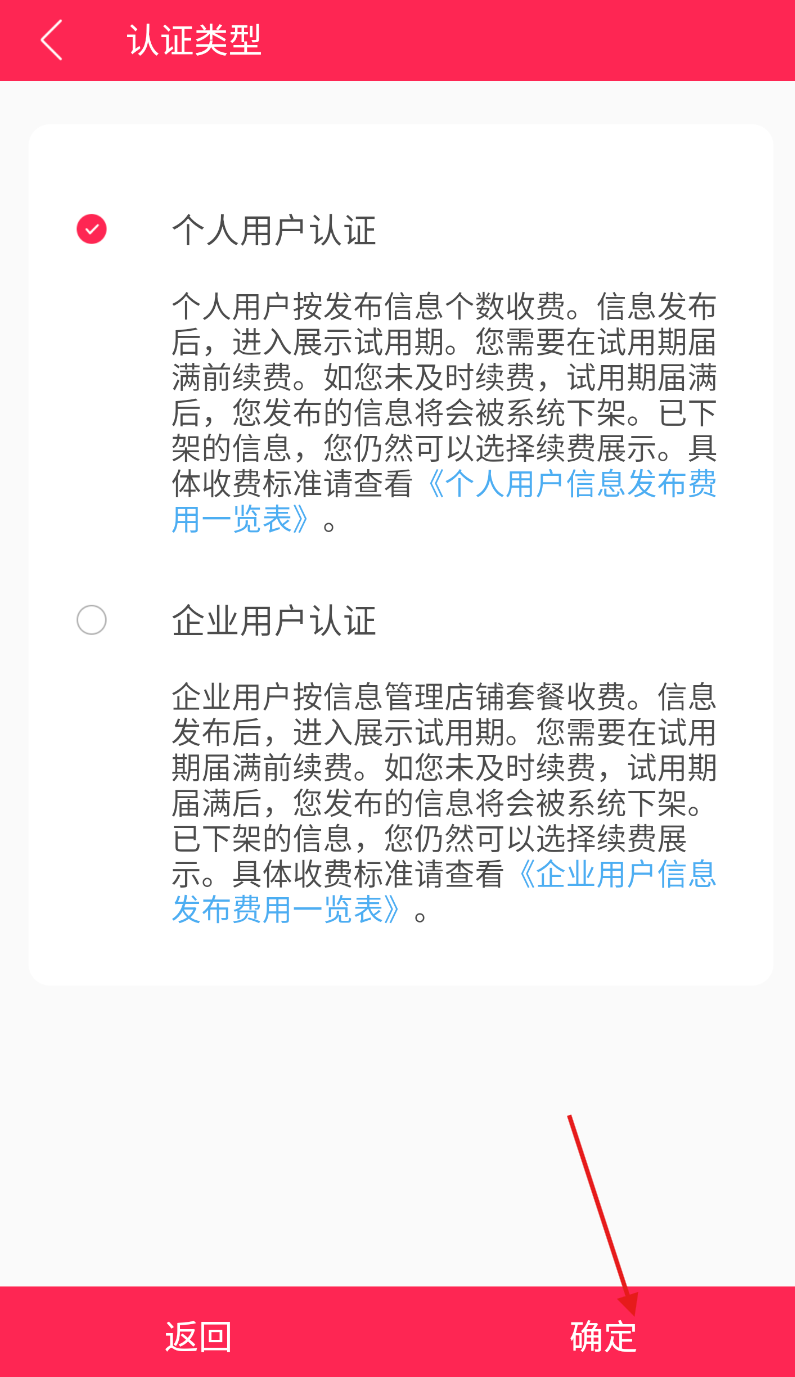Tap the 返回 button at bottom

click(198, 1336)
